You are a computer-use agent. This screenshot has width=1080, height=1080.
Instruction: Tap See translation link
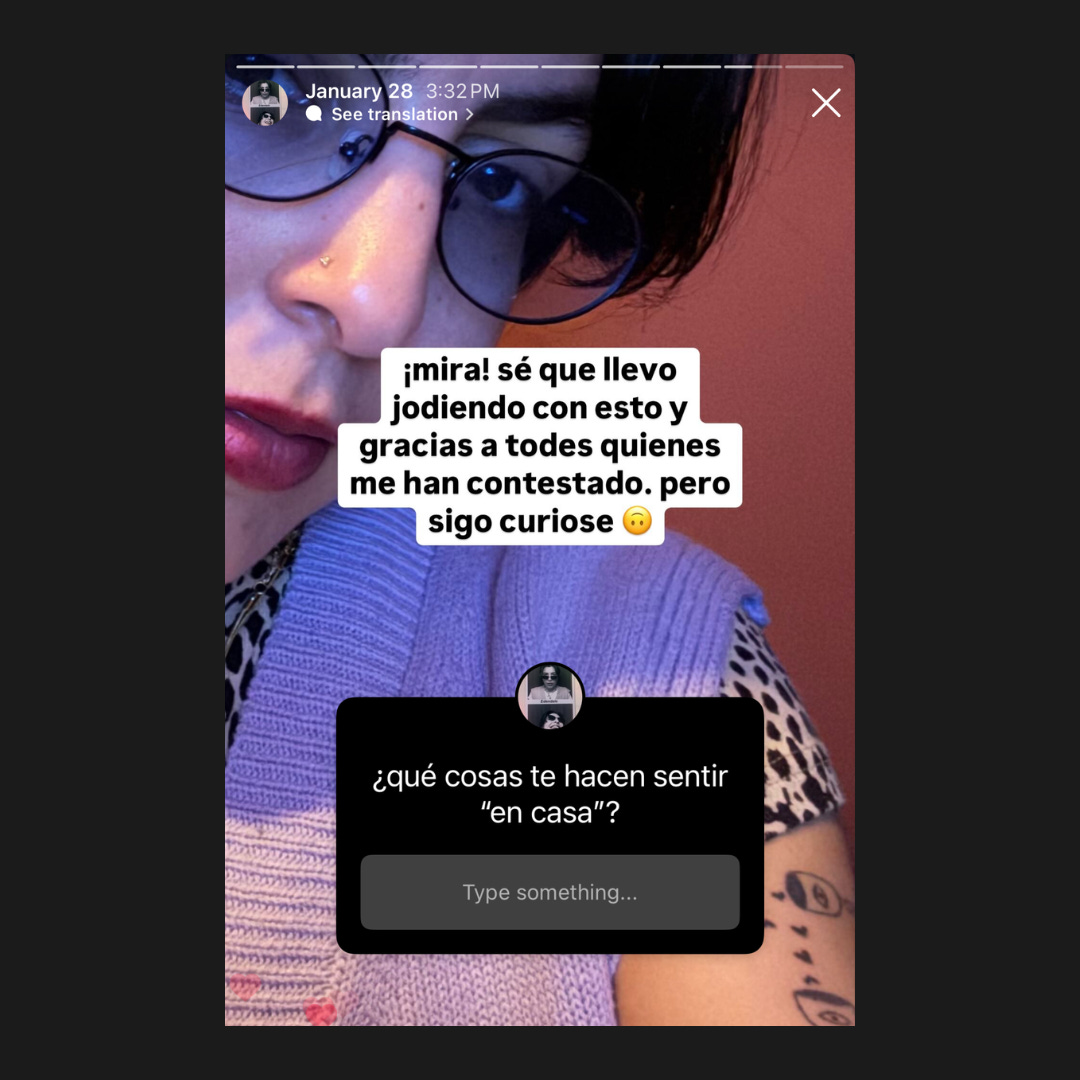tap(394, 115)
